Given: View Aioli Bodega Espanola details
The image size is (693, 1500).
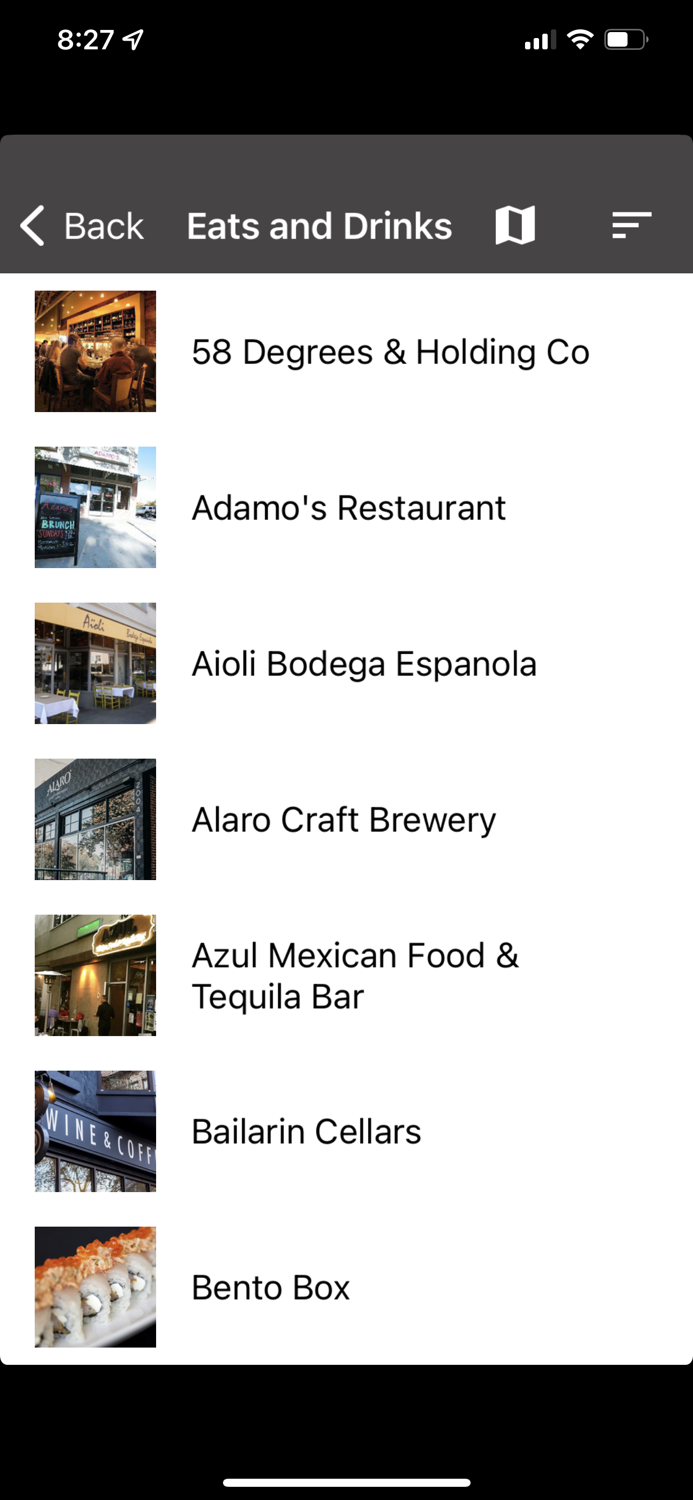Looking at the screenshot, I should 364,664.
